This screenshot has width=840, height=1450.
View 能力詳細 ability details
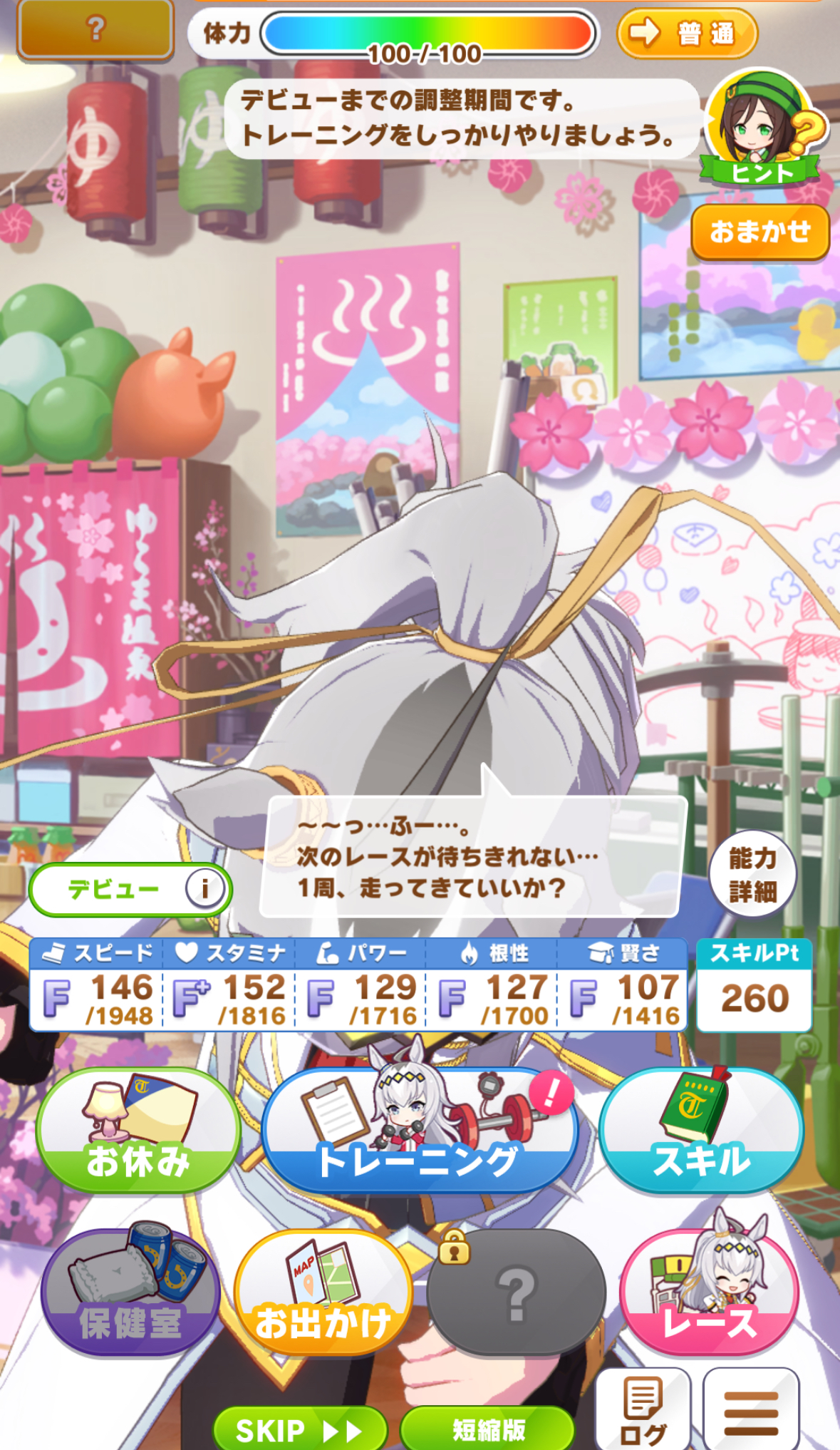click(x=752, y=874)
